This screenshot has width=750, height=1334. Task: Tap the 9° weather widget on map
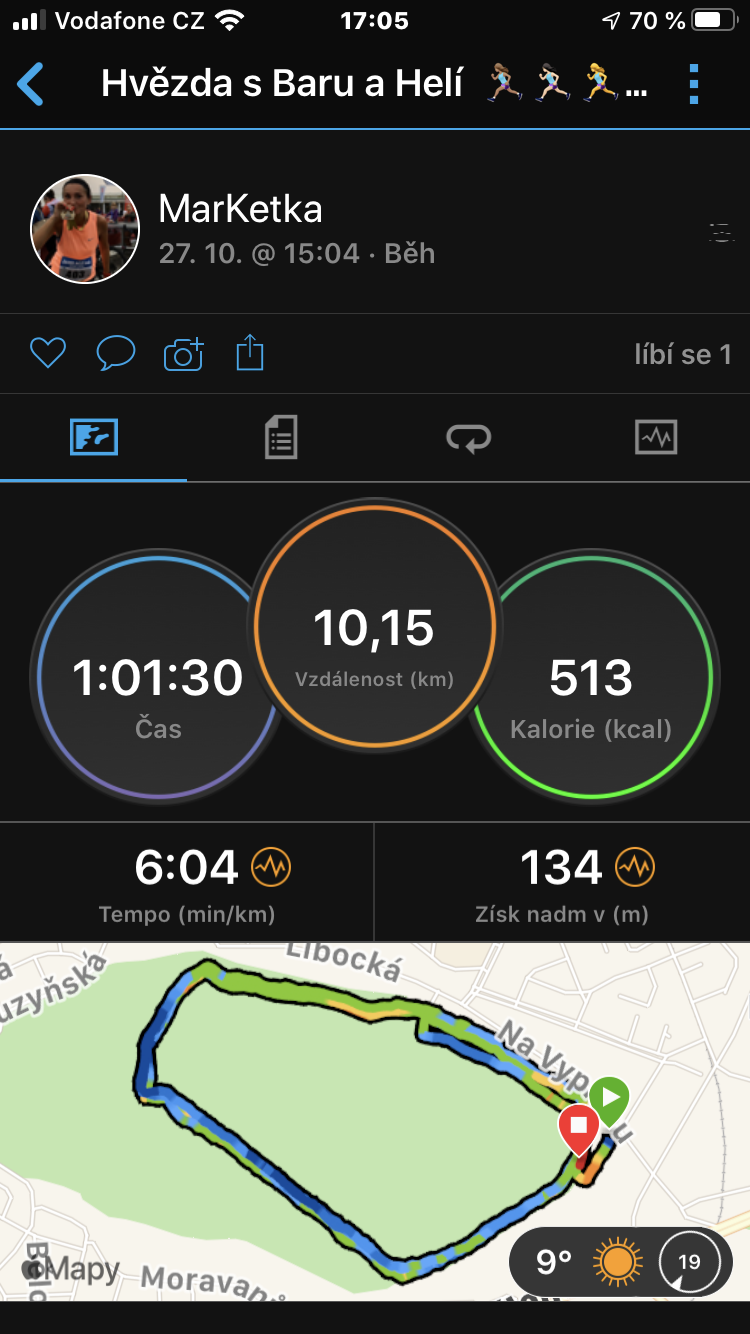tap(621, 1262)
